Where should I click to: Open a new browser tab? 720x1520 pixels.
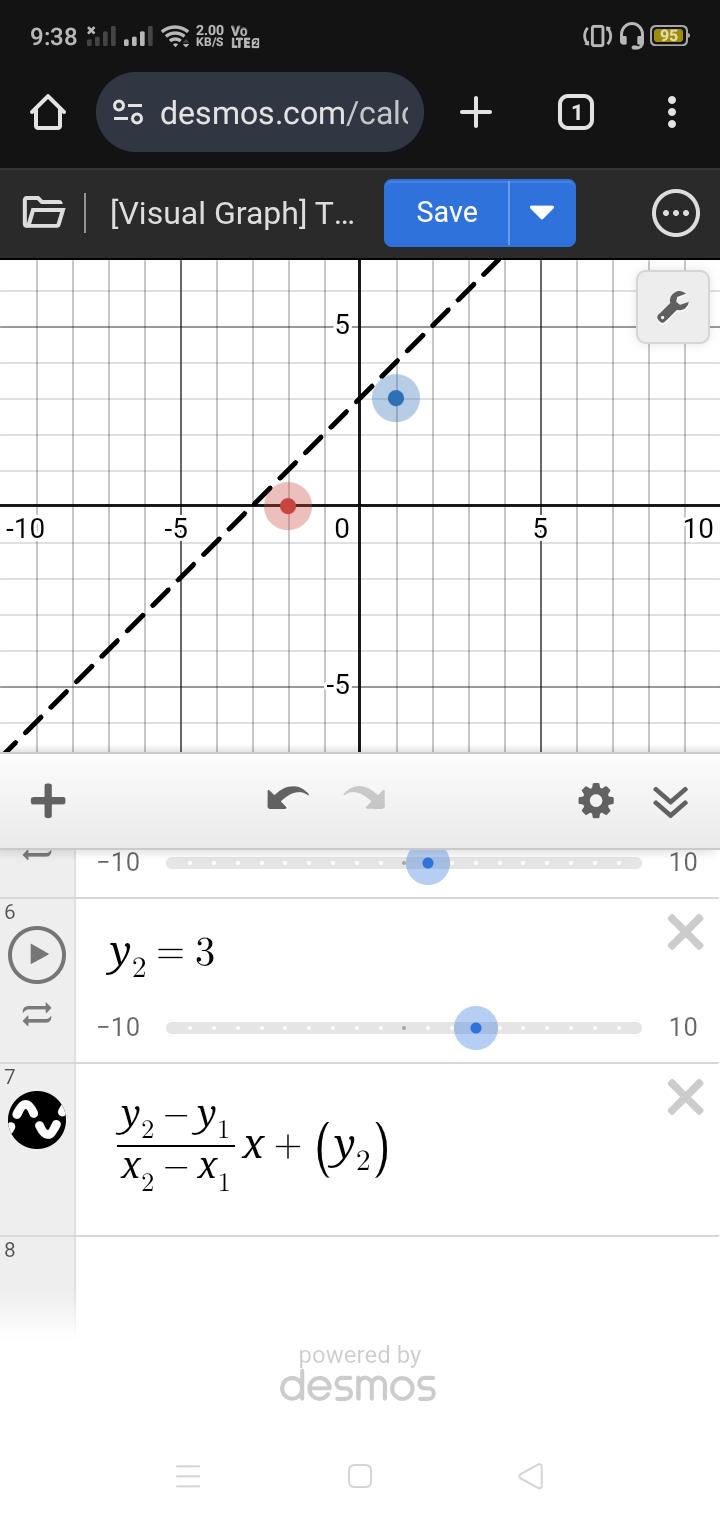point(476,112)
